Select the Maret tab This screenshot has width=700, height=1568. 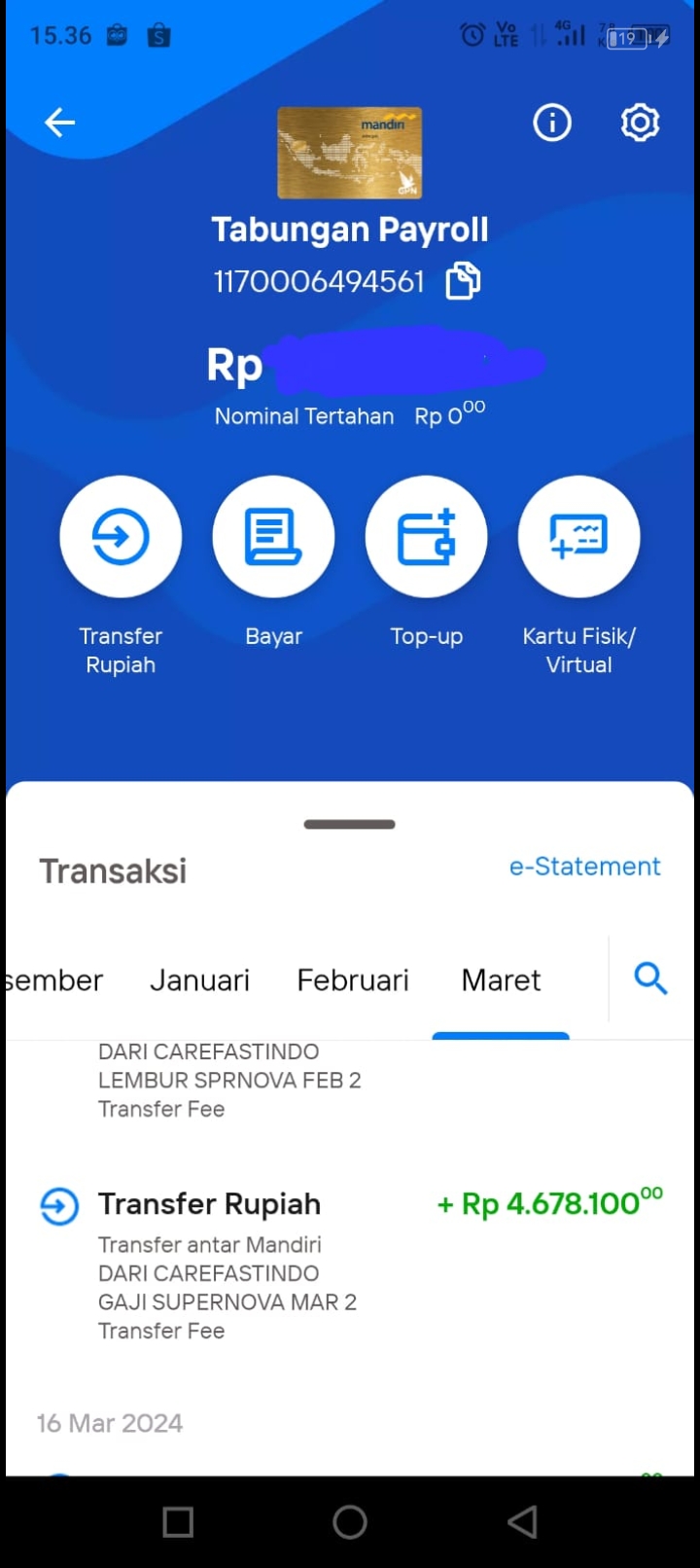[501, 980]
